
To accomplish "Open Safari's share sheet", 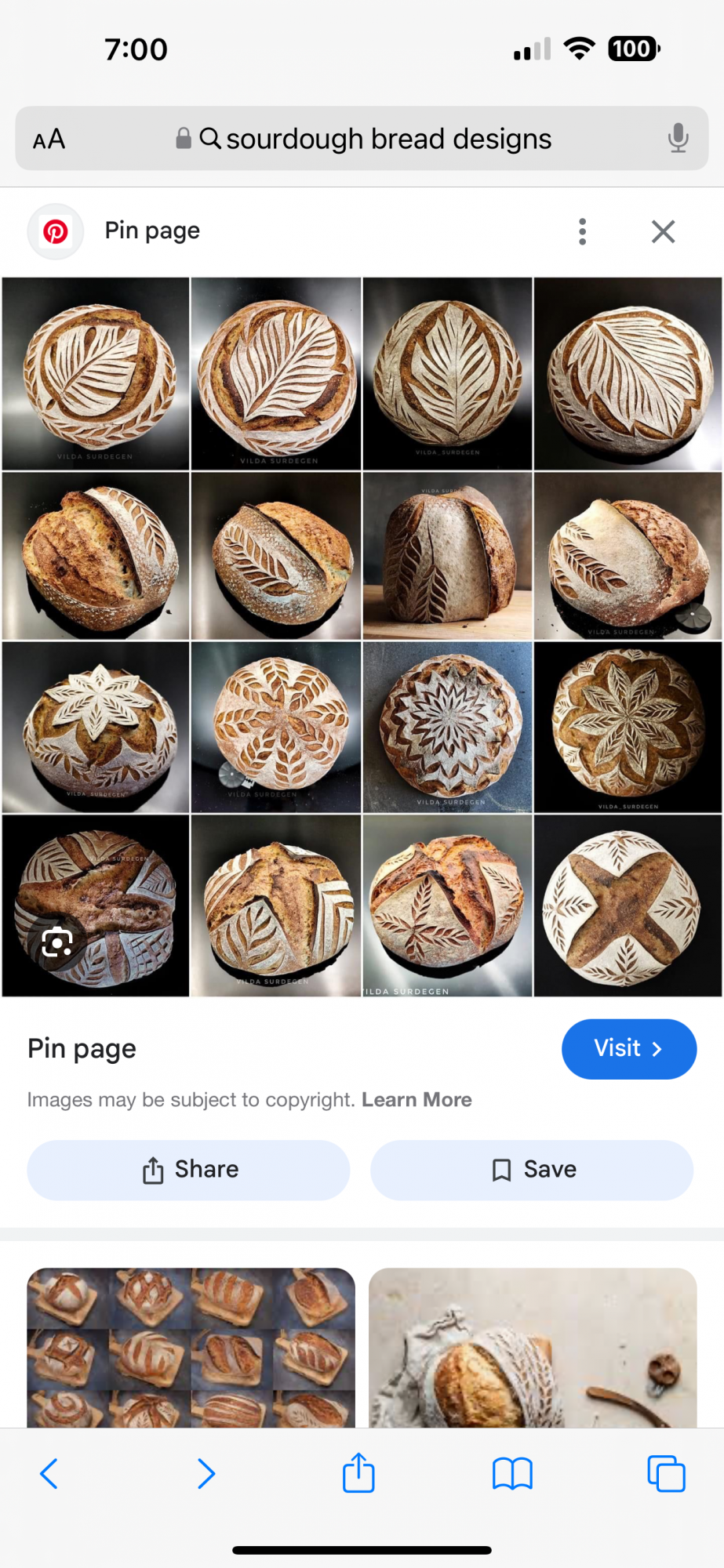I will click(358, 1473).
